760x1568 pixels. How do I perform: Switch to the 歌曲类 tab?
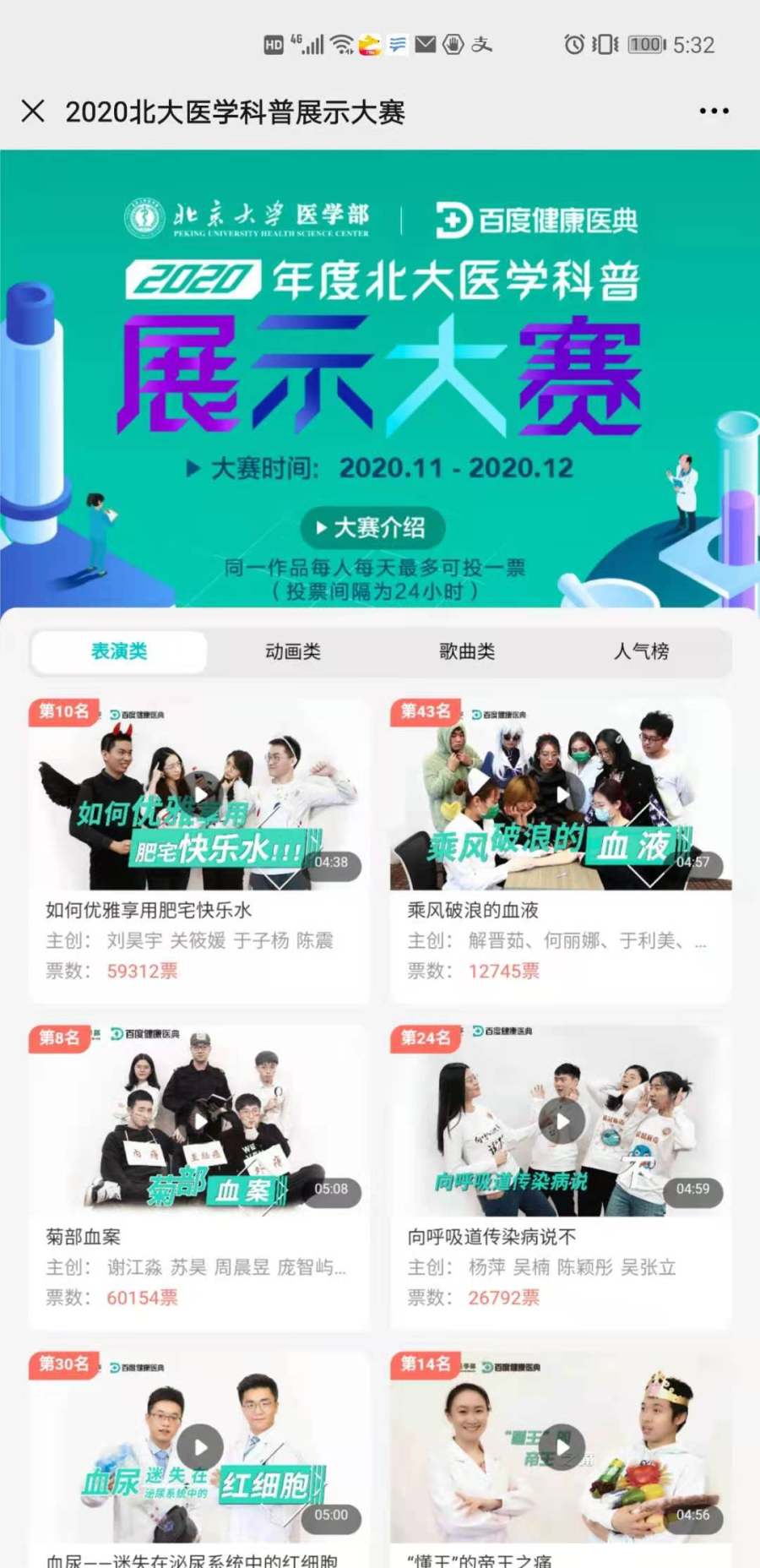[467, 651]
